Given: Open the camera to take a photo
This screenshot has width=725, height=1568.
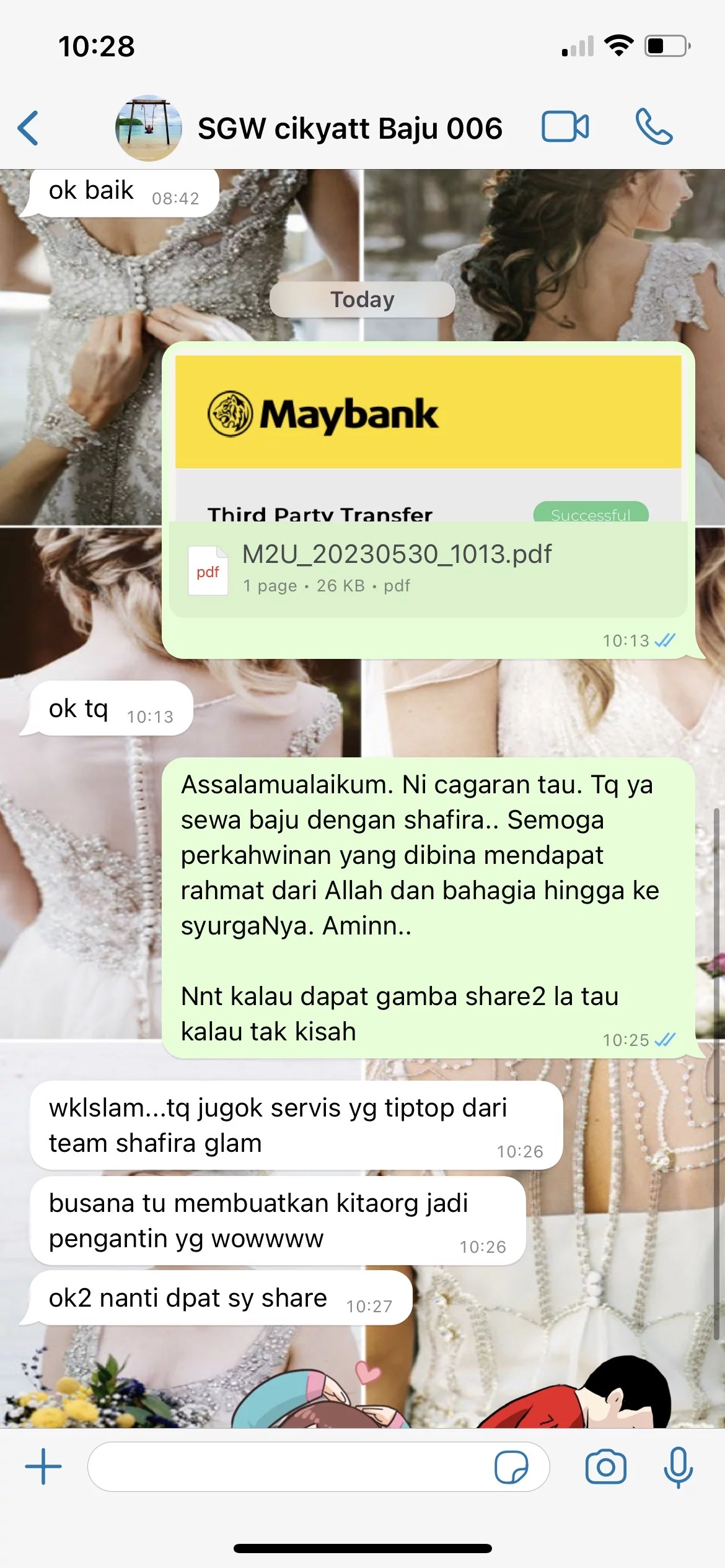Looking at the screenshot, I should pos(605,1466).
